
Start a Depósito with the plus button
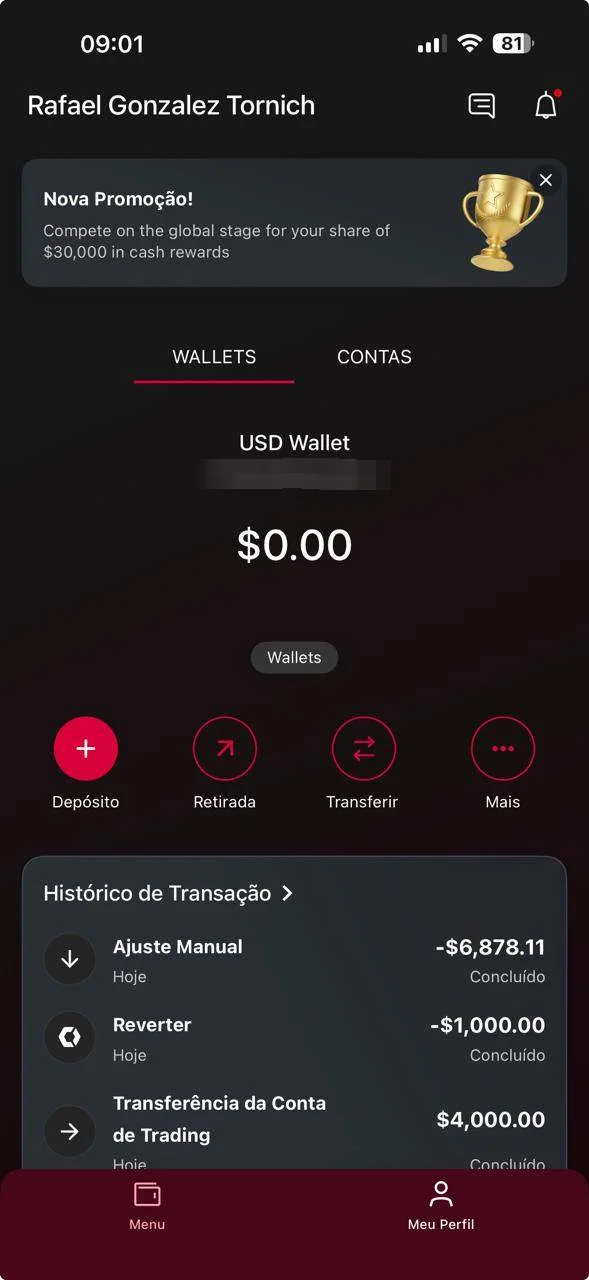tap(86, 748)
